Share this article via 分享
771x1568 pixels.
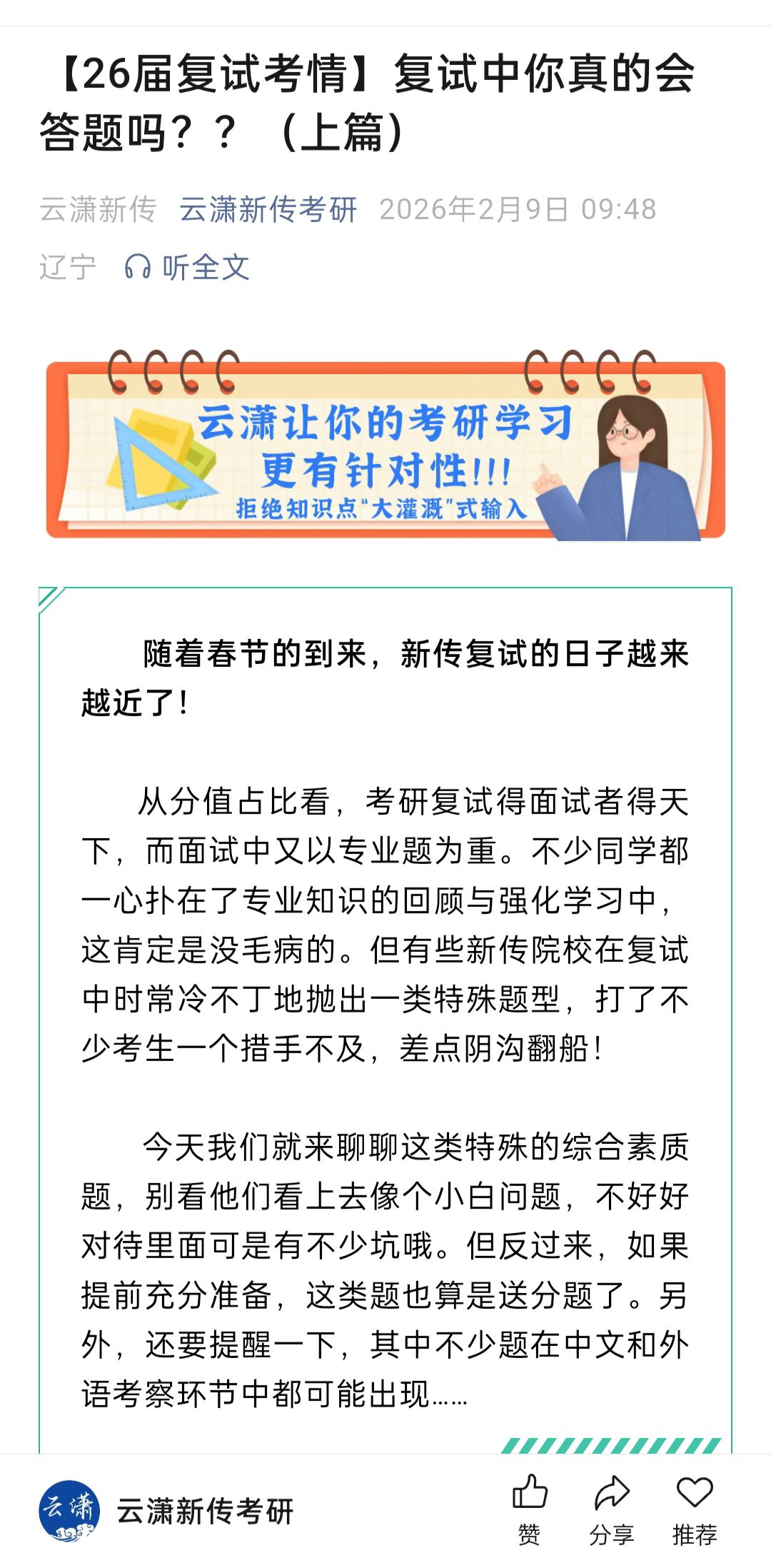click(x=612, y=1509)
